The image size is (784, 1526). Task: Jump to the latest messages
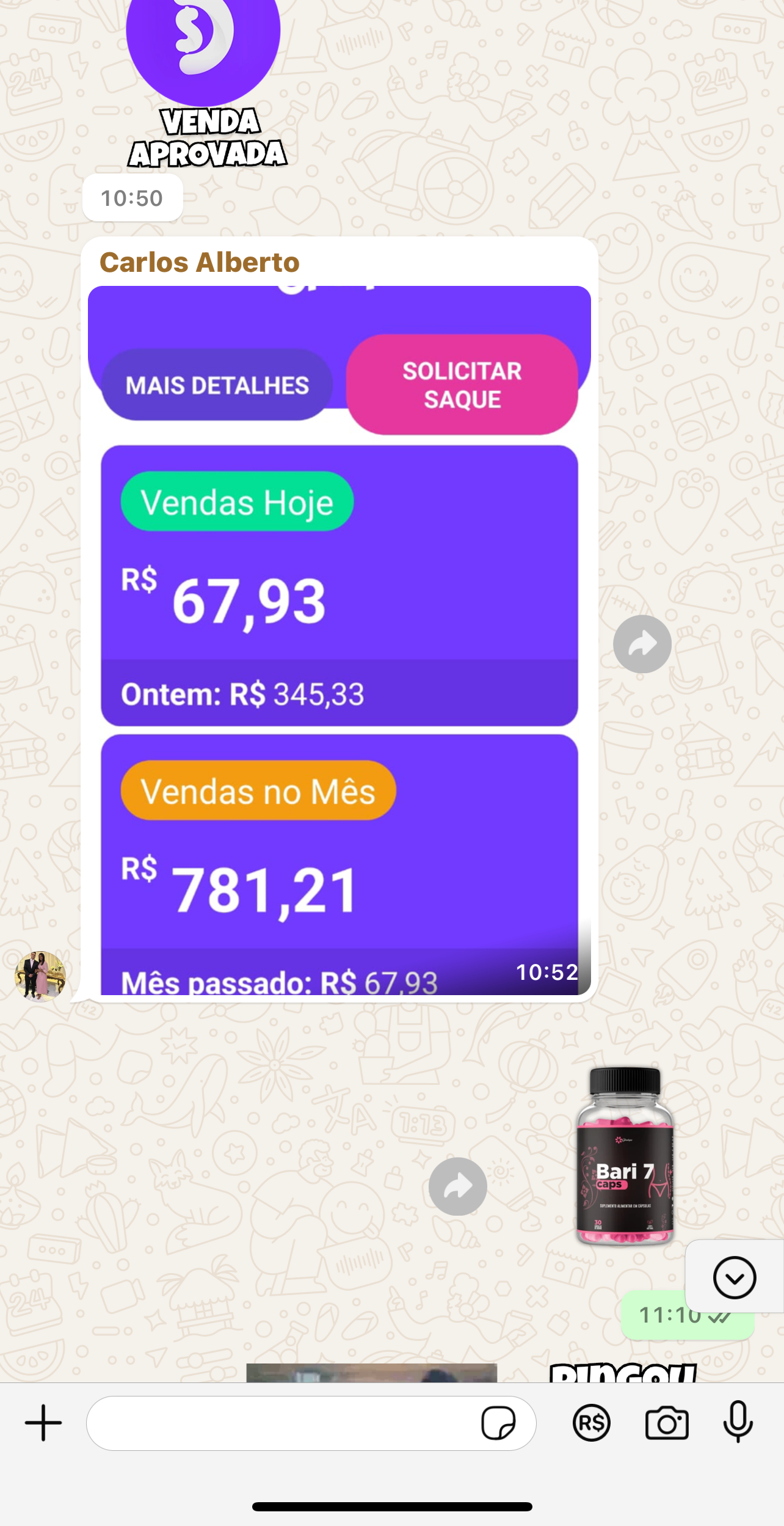tap(734, 1277)
